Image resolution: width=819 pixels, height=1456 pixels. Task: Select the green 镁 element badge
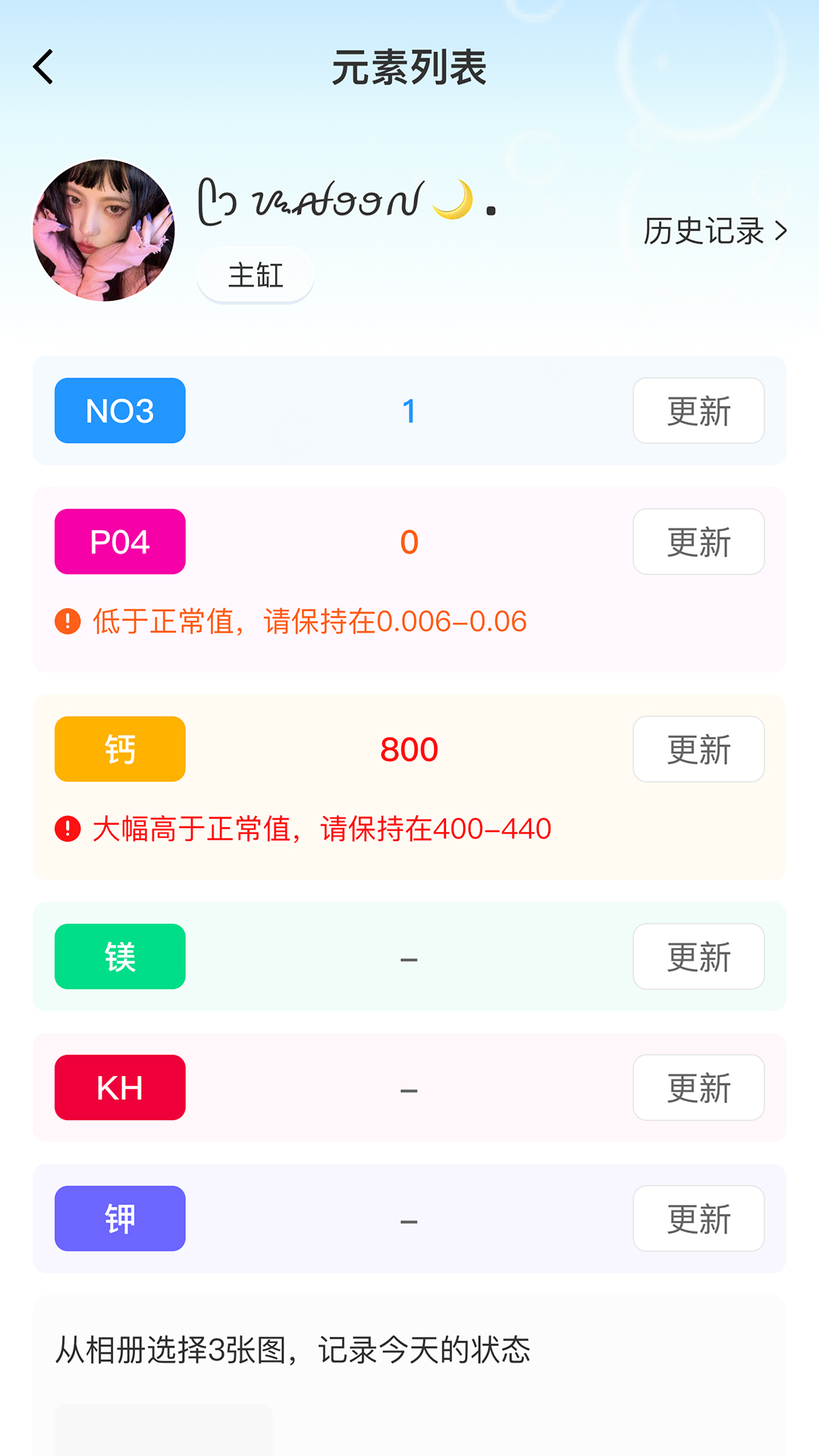119,956
